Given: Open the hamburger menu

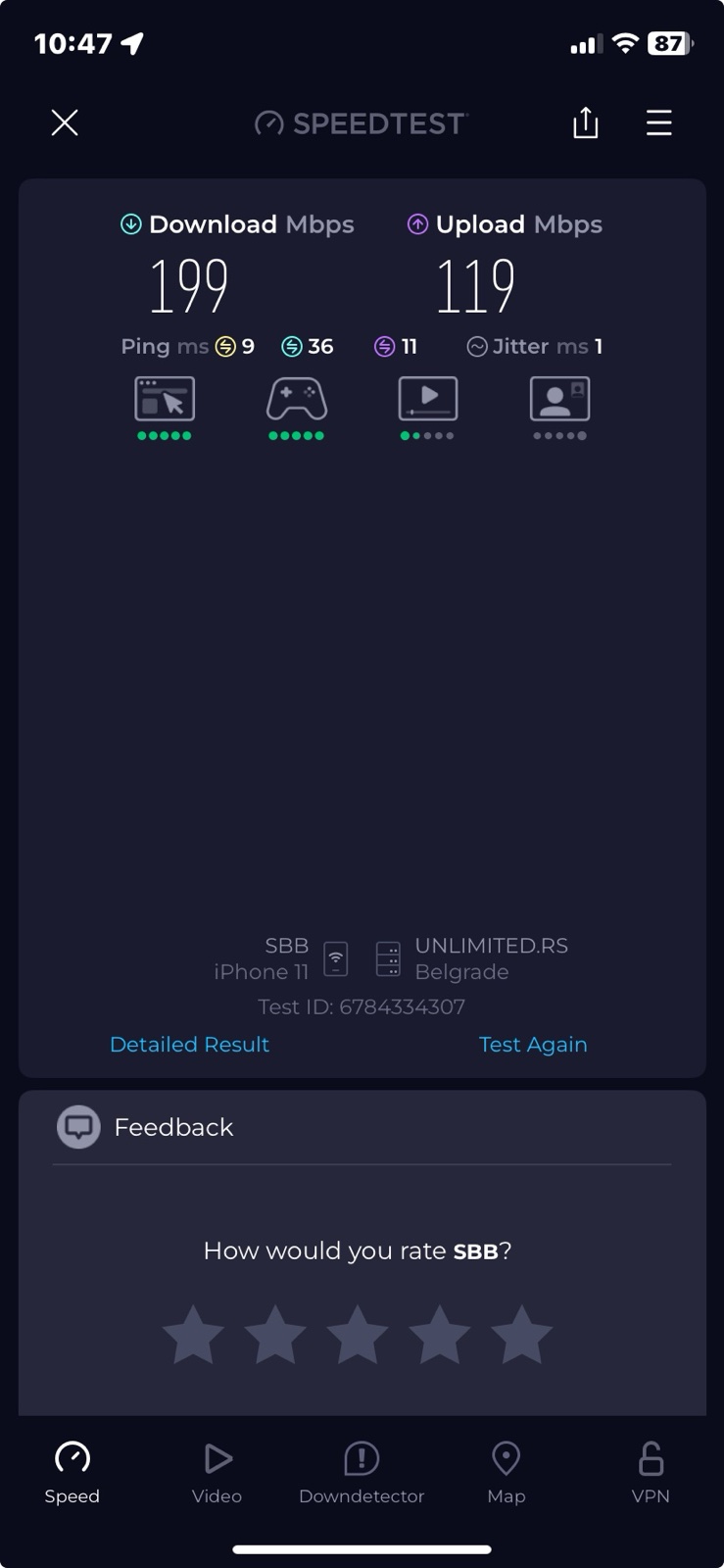Looking at the screenshot, I should coord(658,123).
